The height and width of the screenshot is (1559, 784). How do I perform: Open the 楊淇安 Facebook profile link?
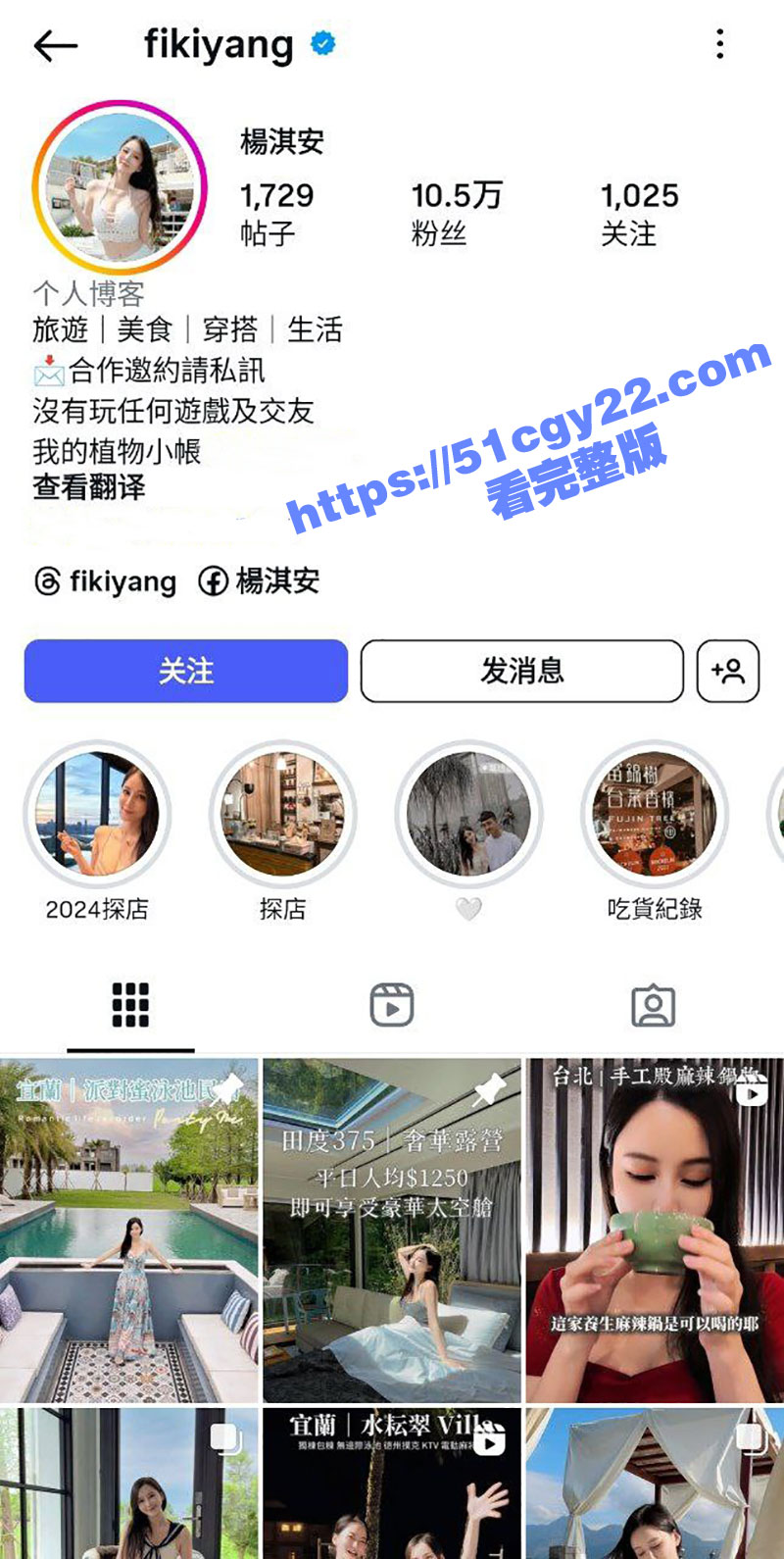click(260, 581)
